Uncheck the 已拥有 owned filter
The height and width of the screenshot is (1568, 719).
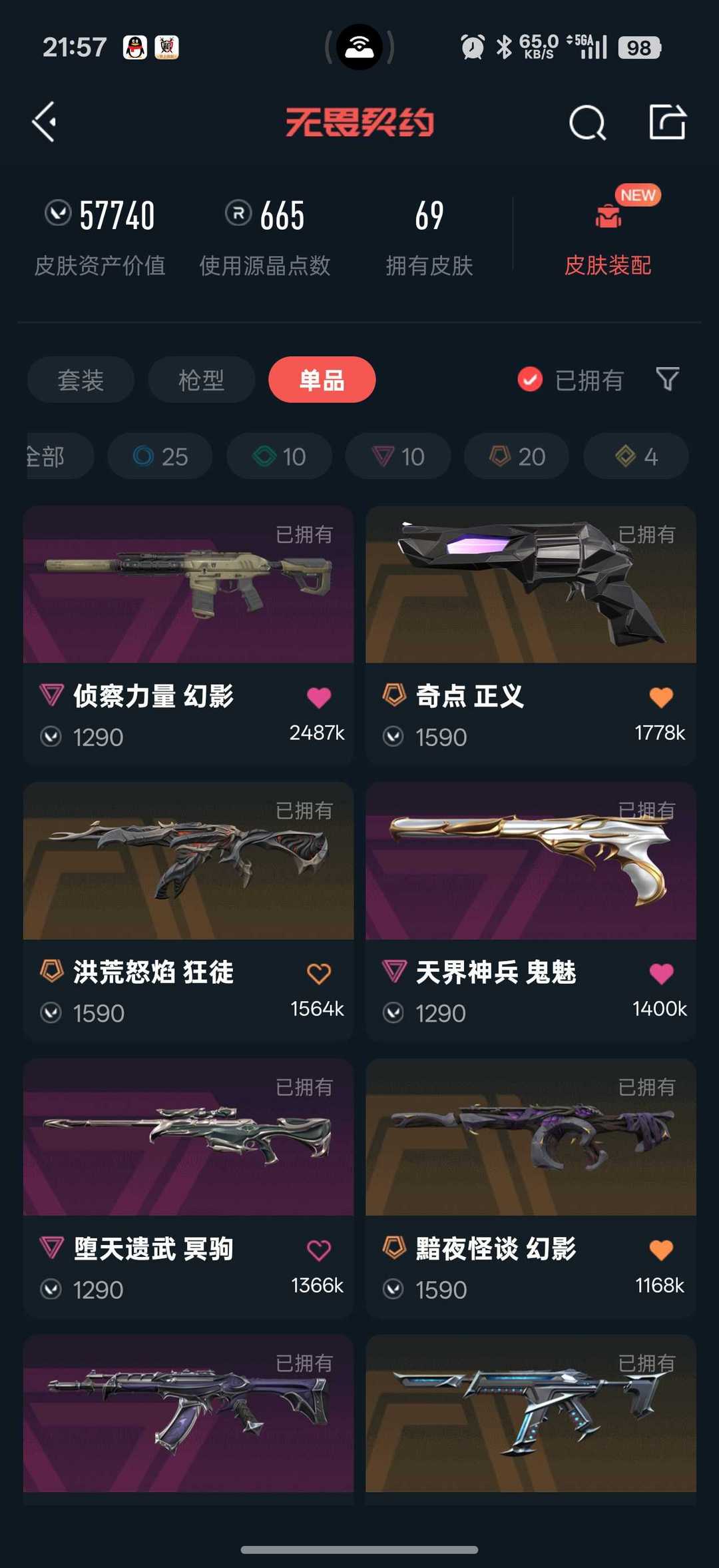[530, 380]
